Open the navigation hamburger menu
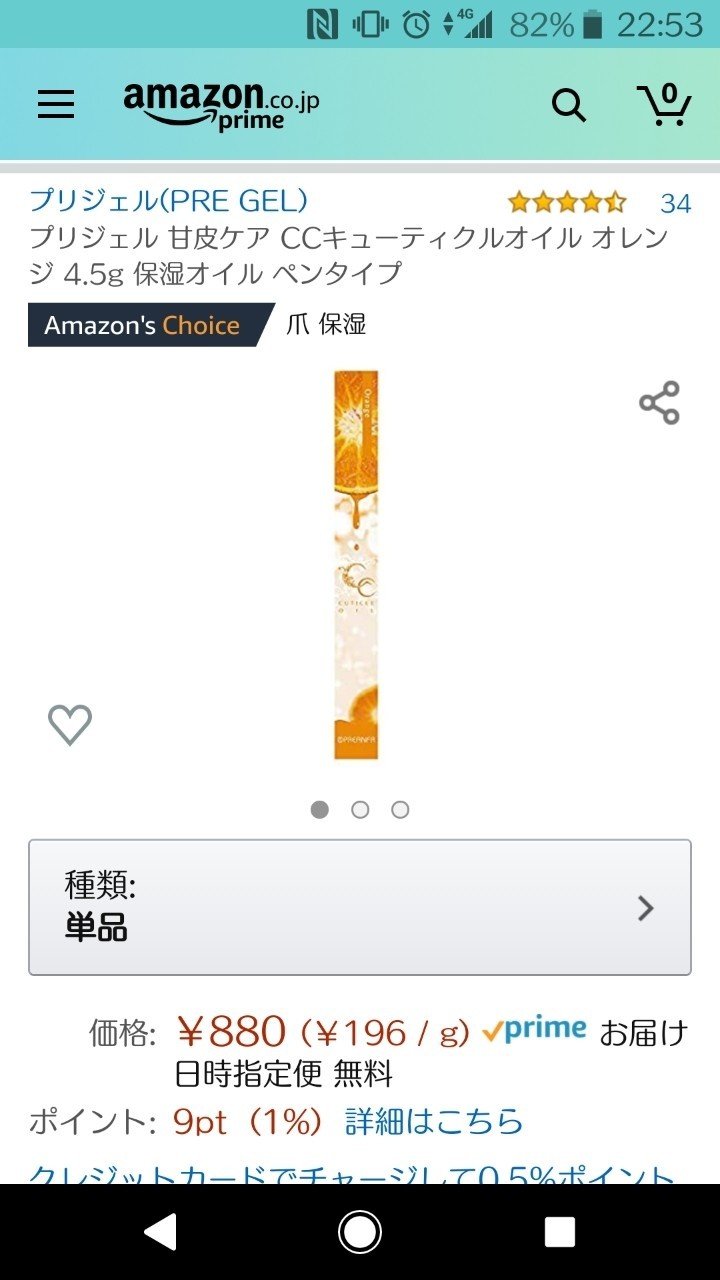Viewport: 720px width, 1280px height. 55,104
